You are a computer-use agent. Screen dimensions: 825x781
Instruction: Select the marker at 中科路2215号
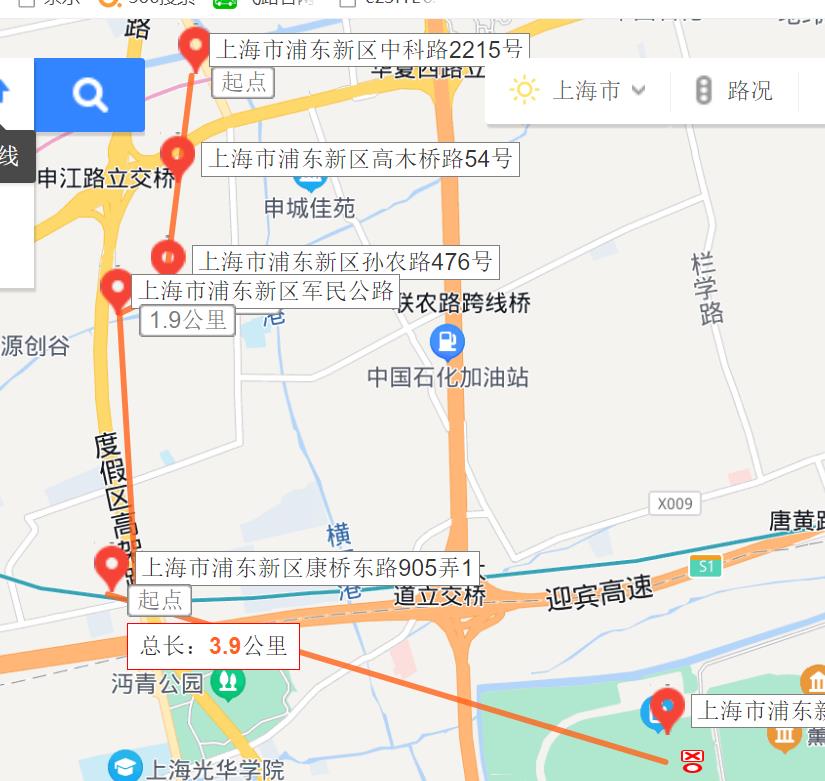(x=193, y=46)
